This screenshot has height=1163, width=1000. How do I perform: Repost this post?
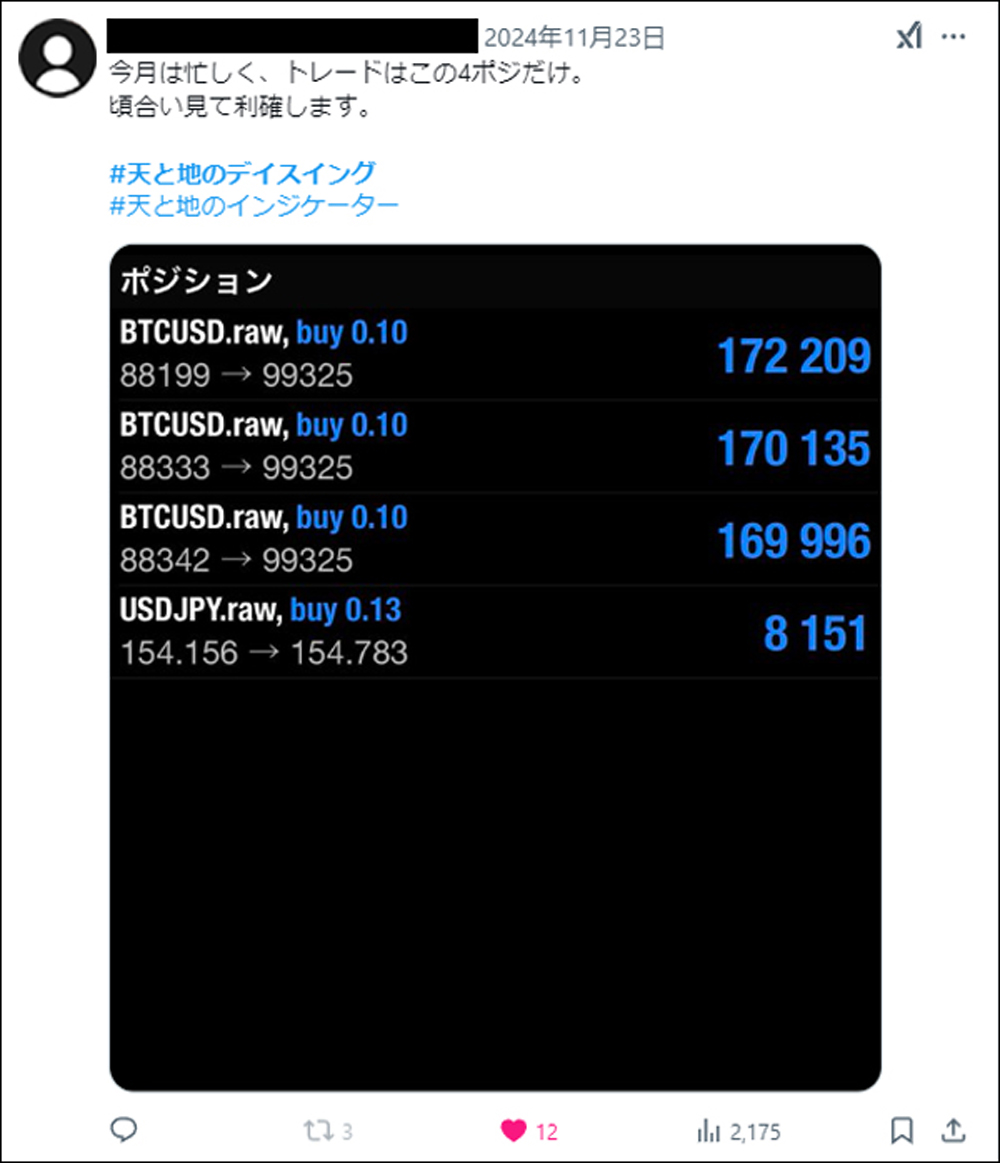click(316, 1131)
